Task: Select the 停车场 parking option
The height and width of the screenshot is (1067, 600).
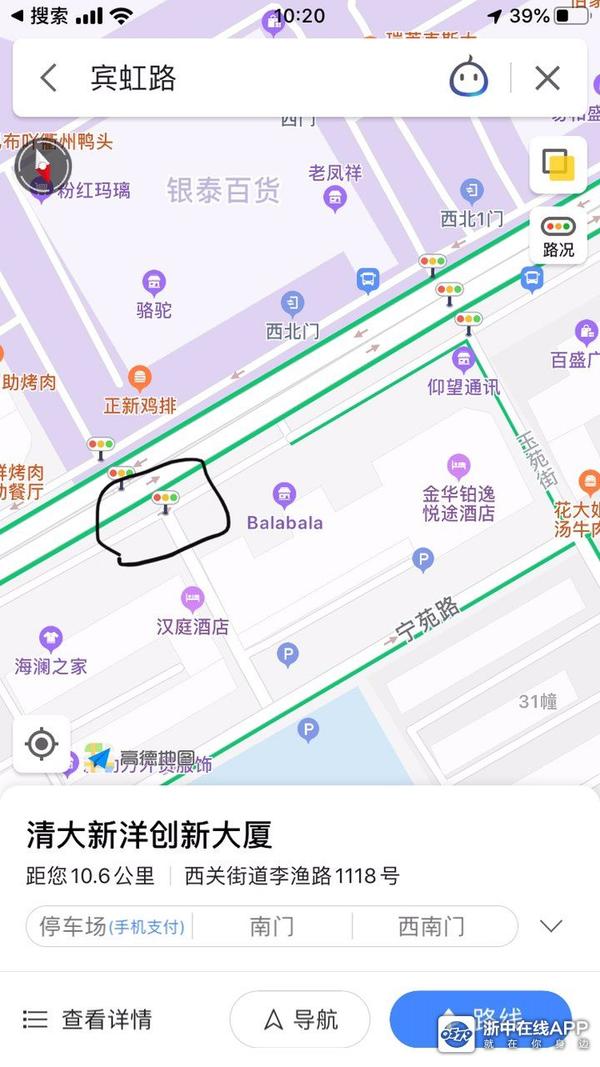Action: (x=110, y=926)
